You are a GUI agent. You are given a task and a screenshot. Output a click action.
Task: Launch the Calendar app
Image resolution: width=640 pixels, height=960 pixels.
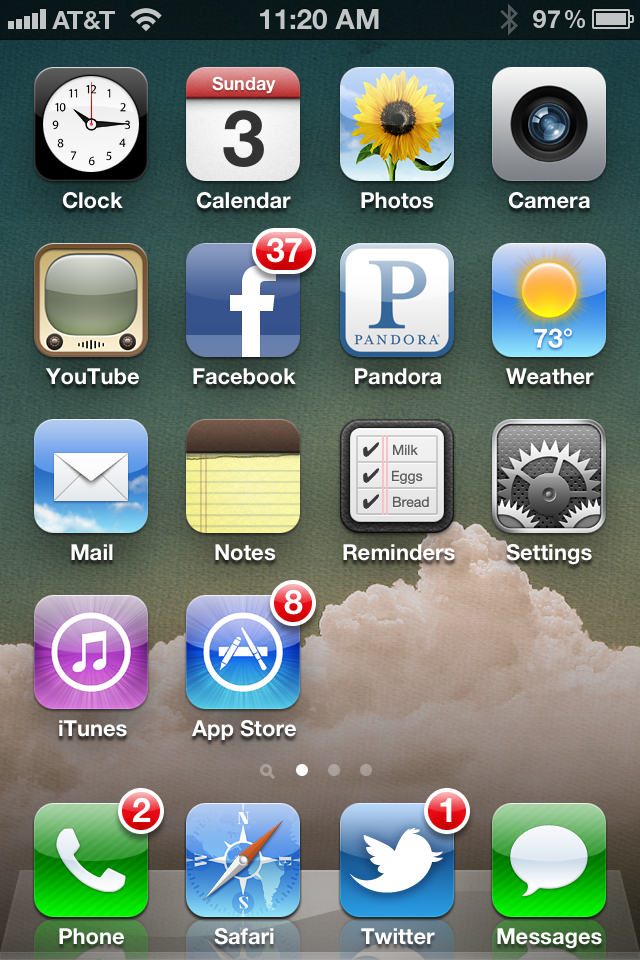click(x=243, y=124)
